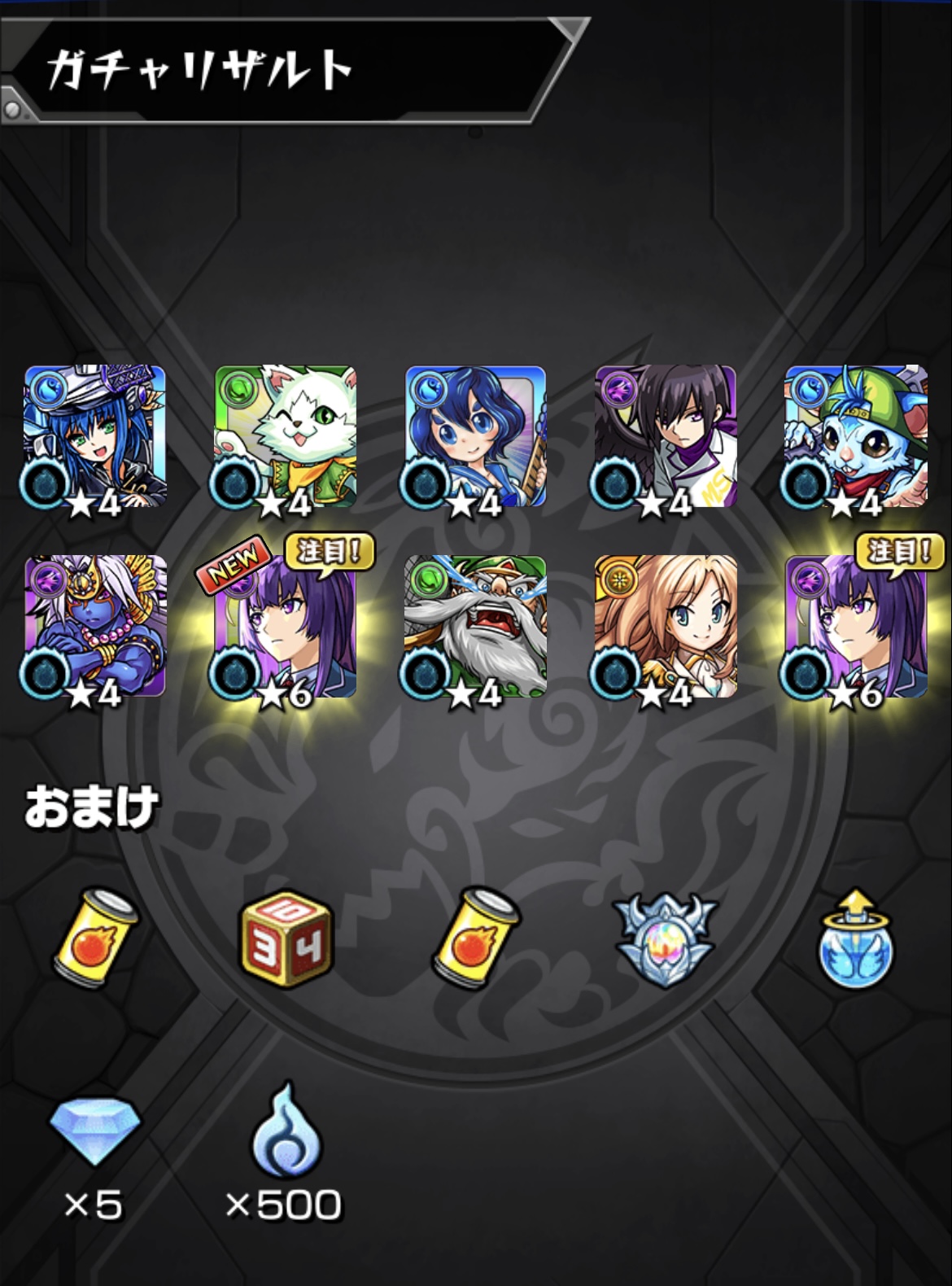Select the winking white cat ★4 tile

(x=286, y=436)
